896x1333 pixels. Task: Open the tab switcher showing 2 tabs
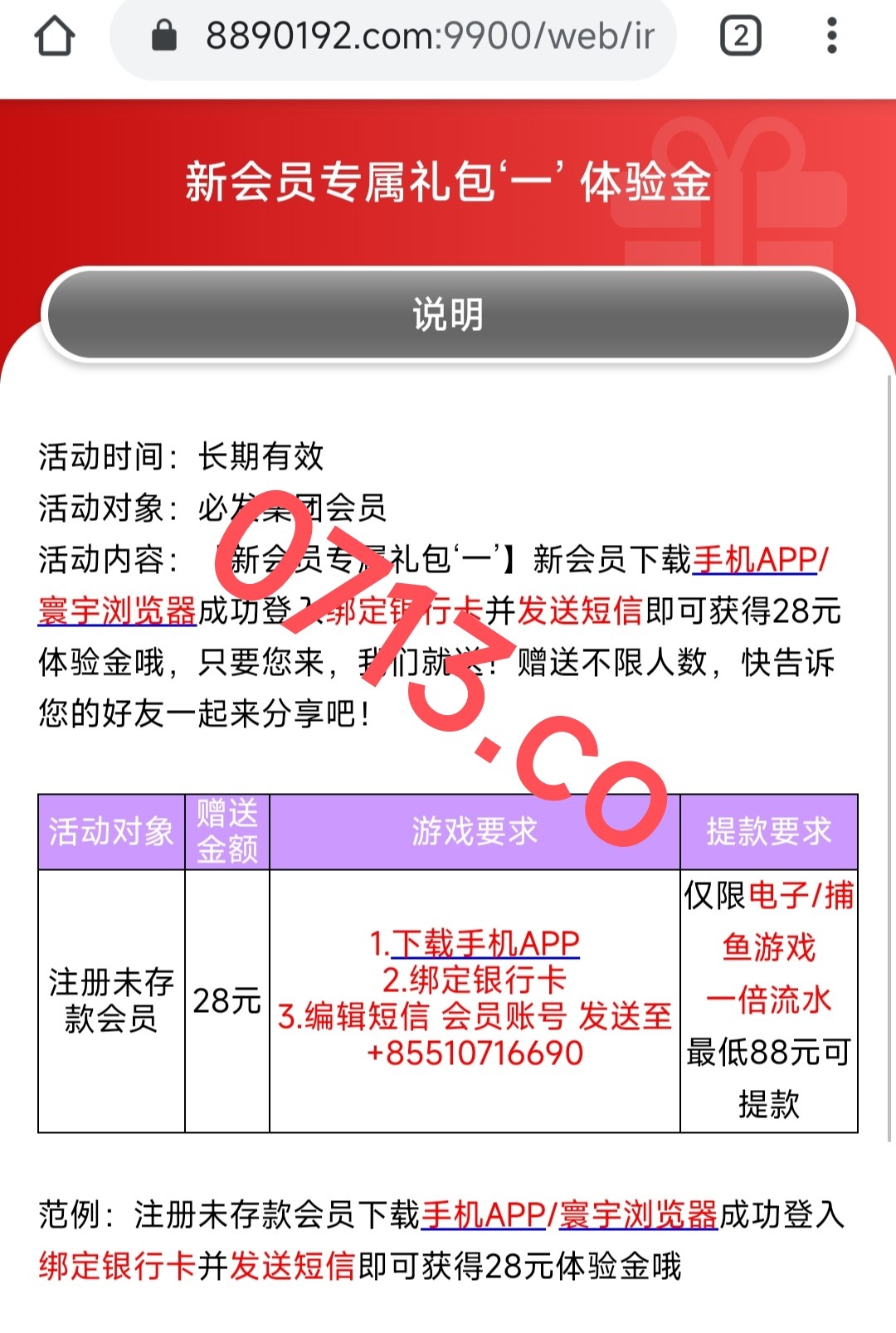tap(740, 36)
